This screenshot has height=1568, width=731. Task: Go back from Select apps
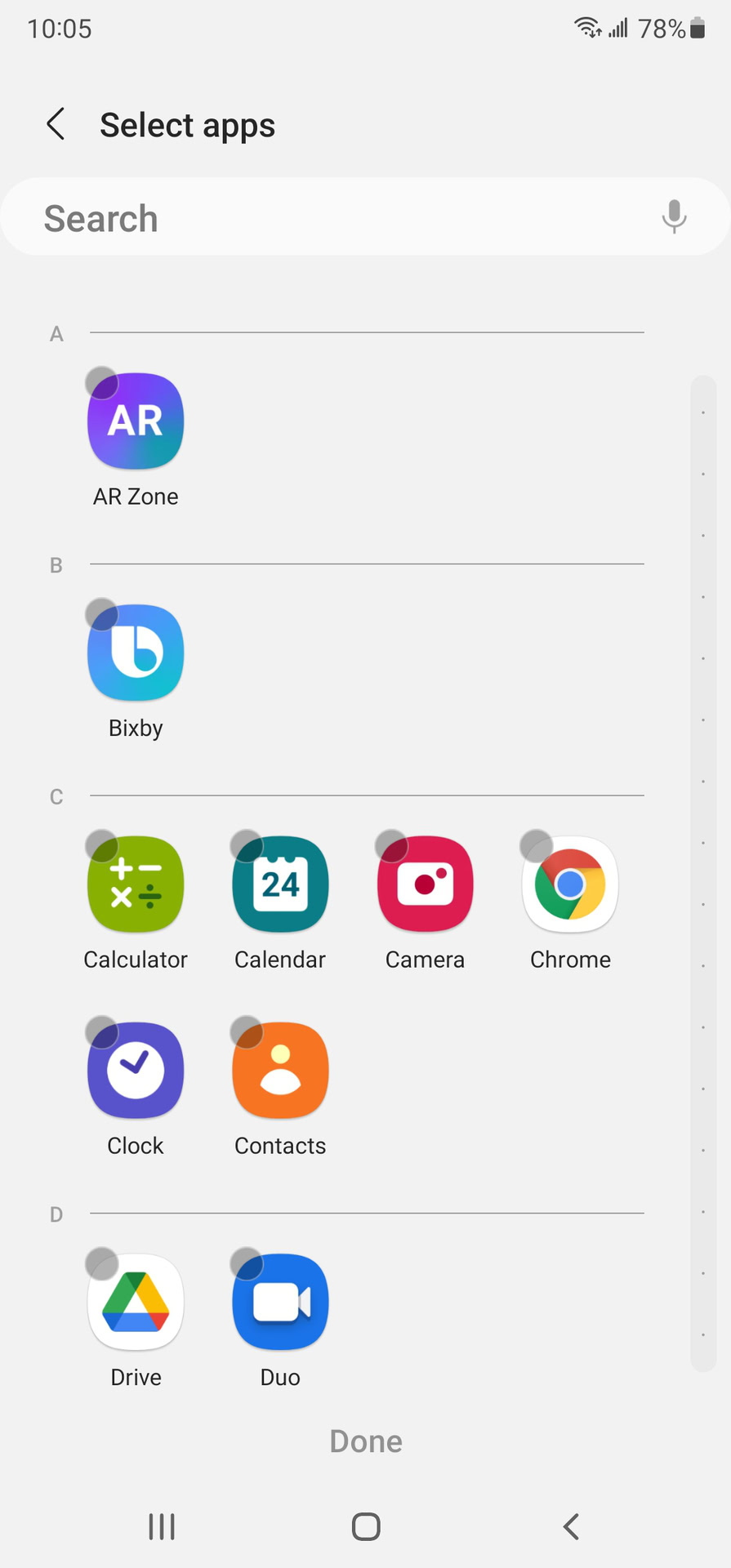(56, 124)
